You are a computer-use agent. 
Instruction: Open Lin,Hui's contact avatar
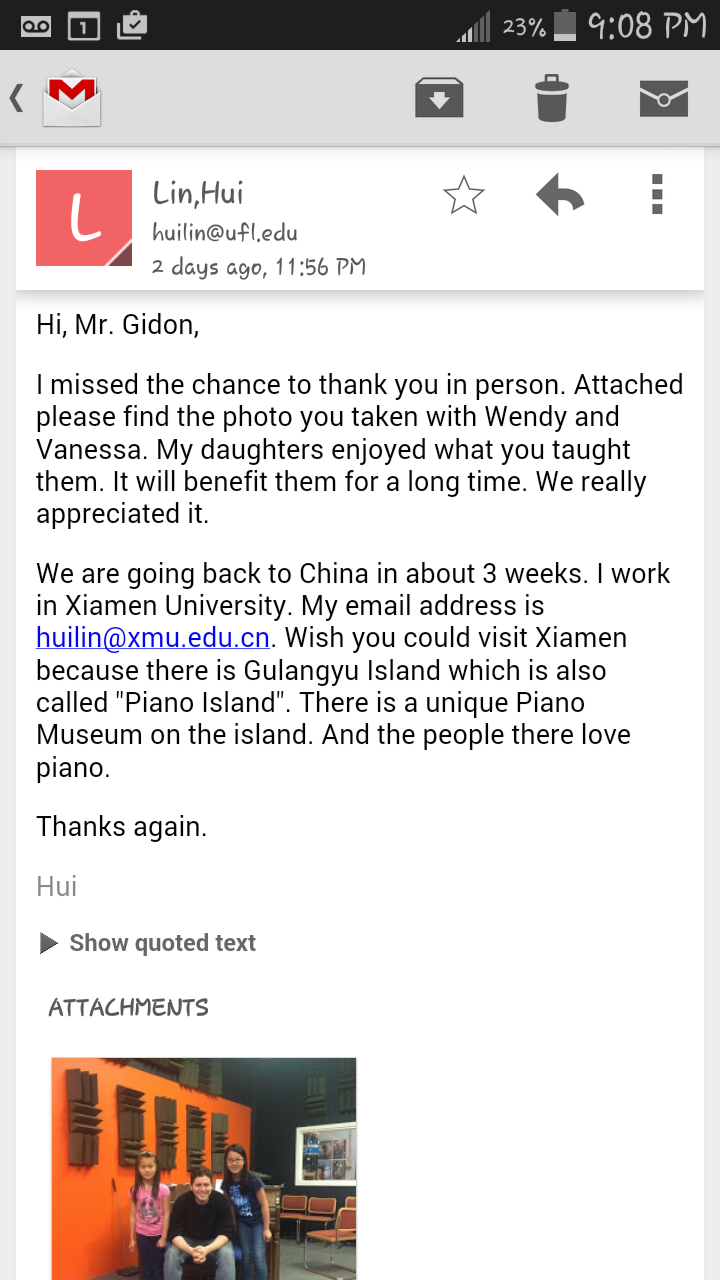[x=84, y=218]
